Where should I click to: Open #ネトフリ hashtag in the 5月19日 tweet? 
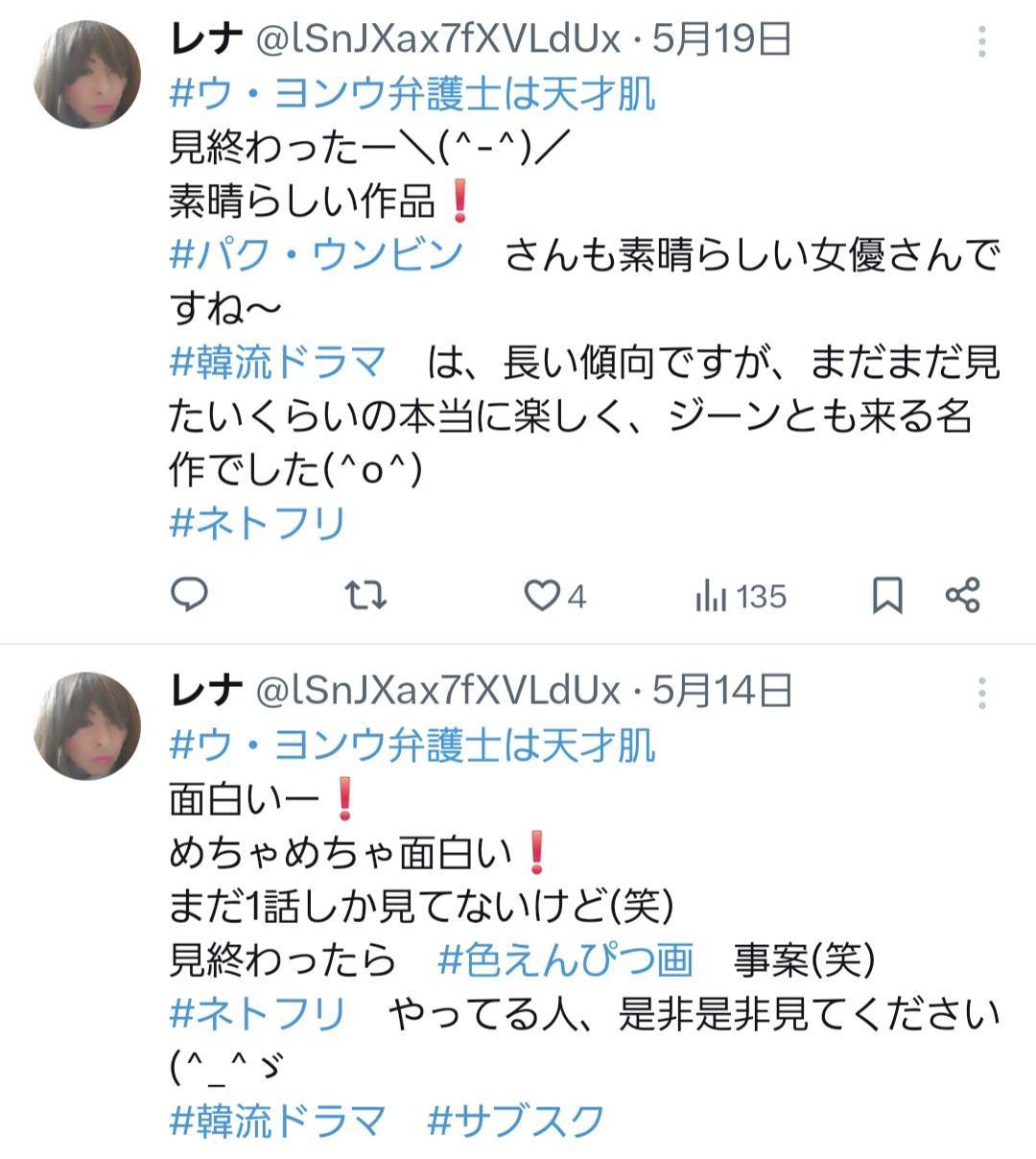pyautogui.click(x=257, y=524)
